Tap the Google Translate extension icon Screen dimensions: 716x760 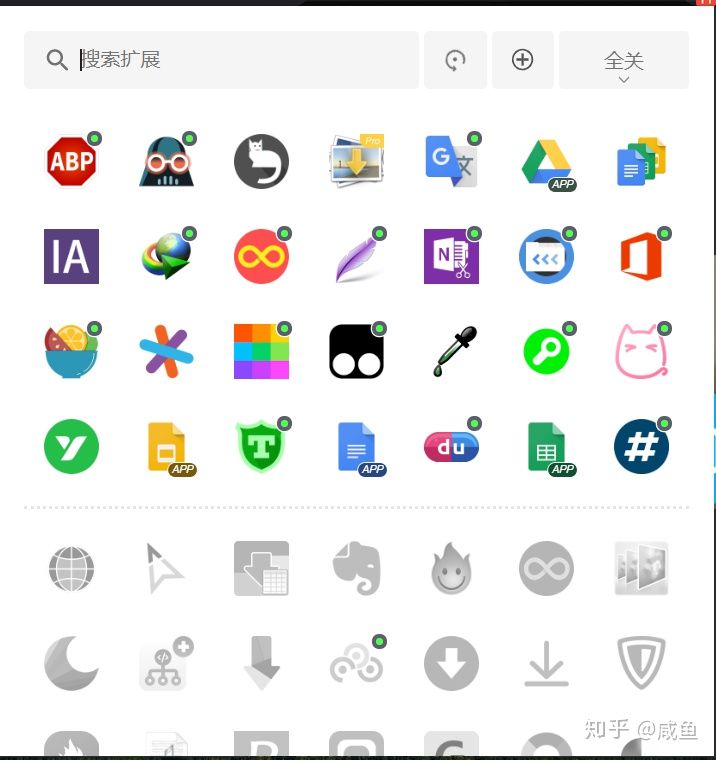point(451,162)
